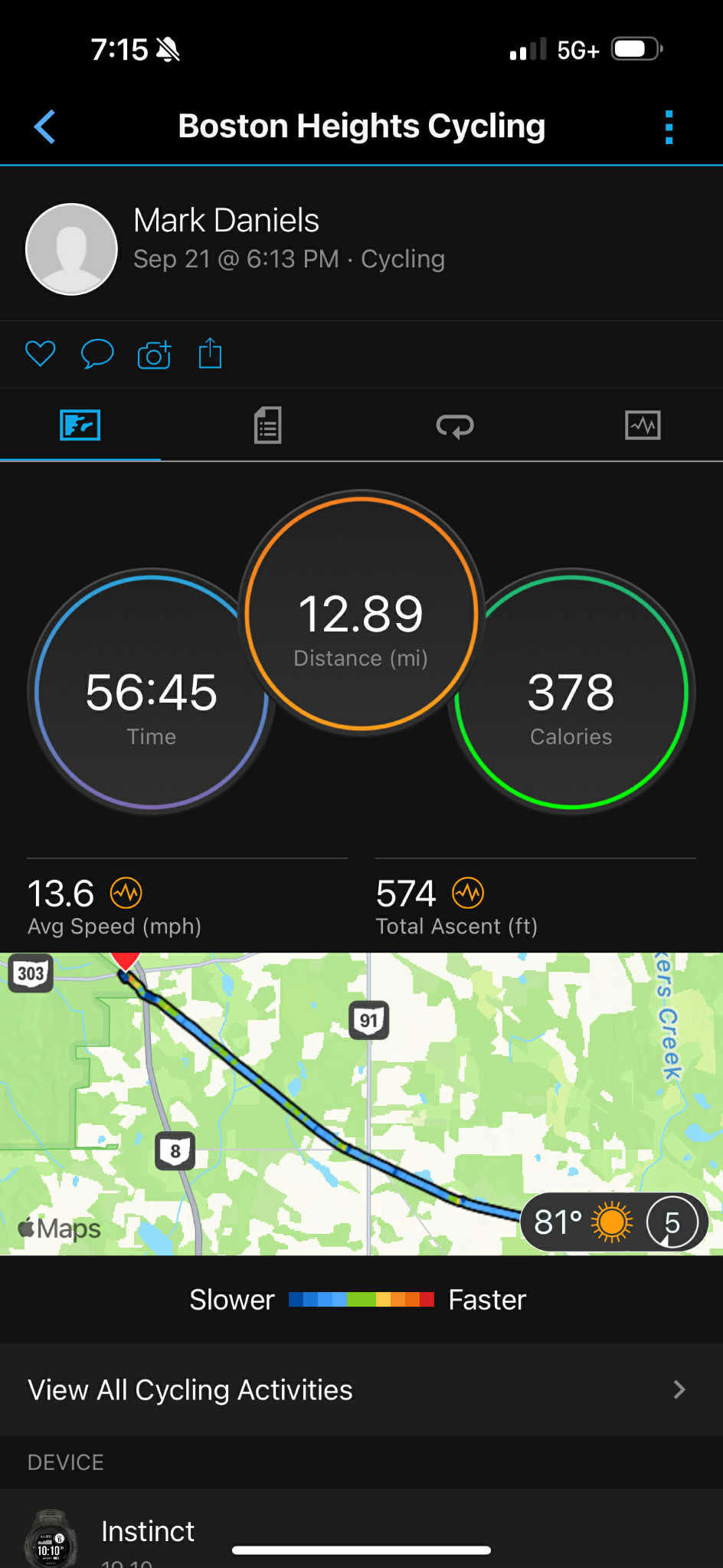Select the overview map tab
723x1568 pixels.
80,425
